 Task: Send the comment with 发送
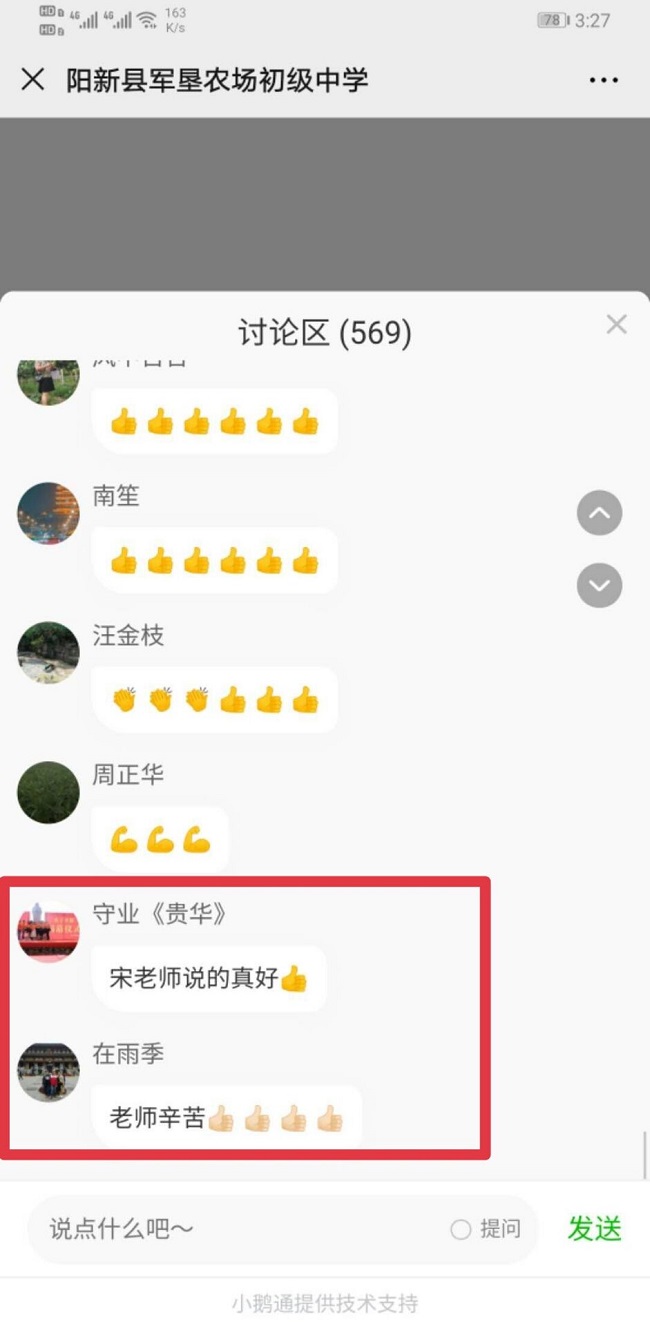click(594, 1229)
